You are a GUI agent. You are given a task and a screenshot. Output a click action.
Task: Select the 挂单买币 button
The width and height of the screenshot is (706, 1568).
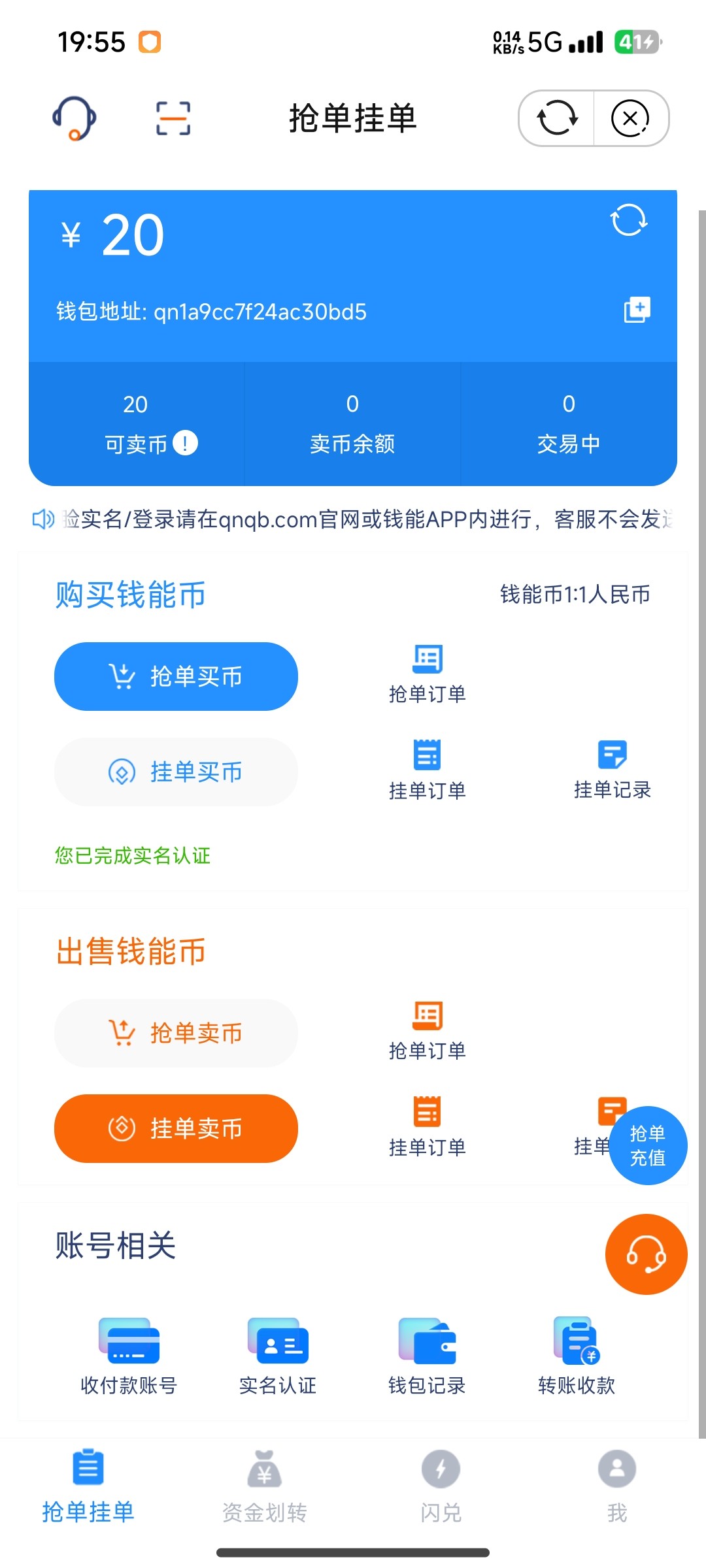coord(176,772)
